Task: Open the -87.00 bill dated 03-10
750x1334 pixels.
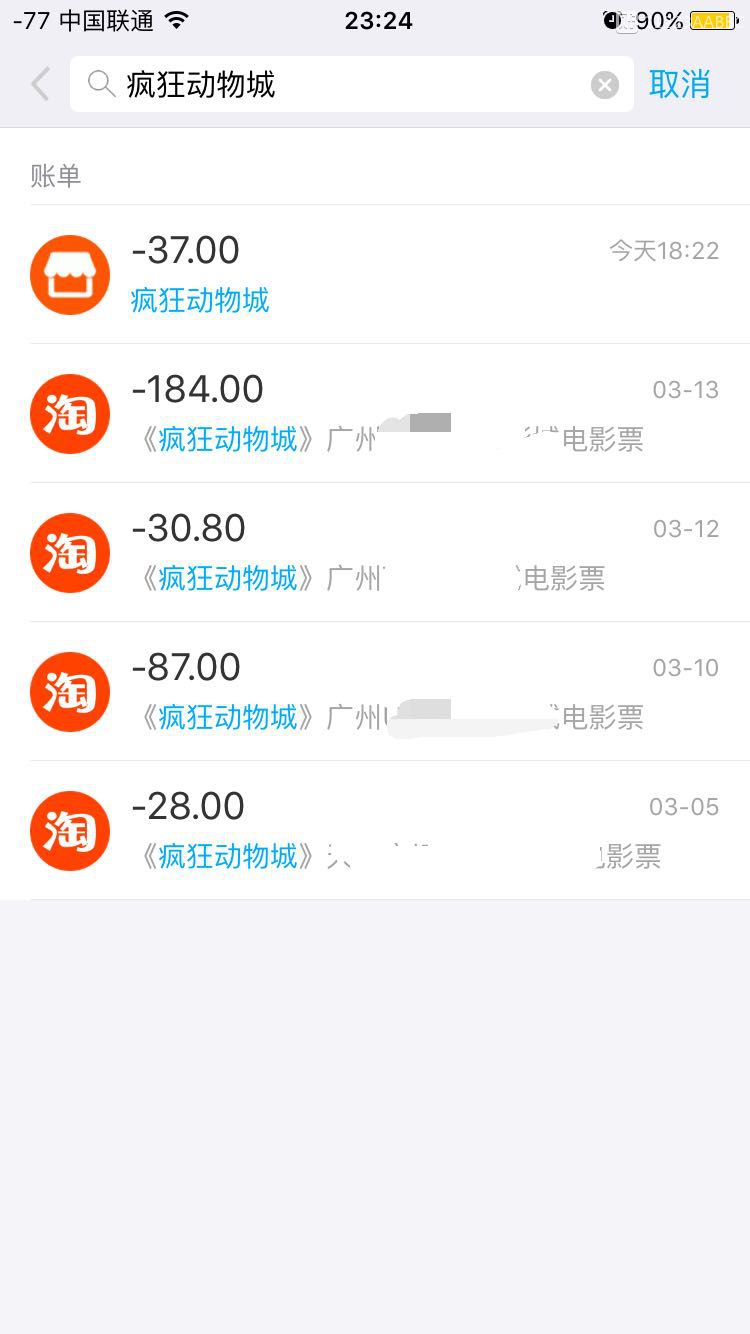Action: (390, 691)
